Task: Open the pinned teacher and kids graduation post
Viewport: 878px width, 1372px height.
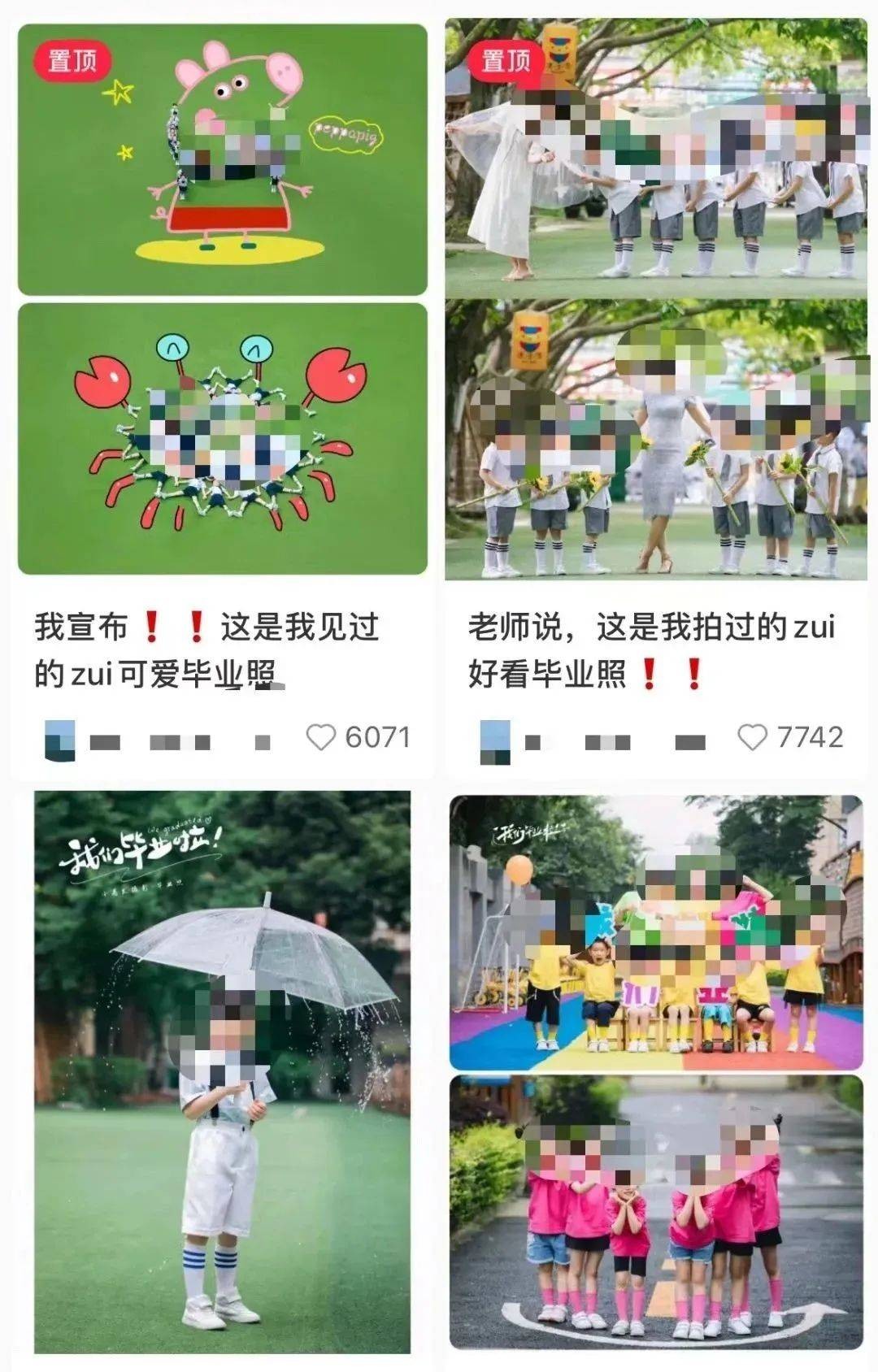Action: pyautogui.click(x=655, y=163)
